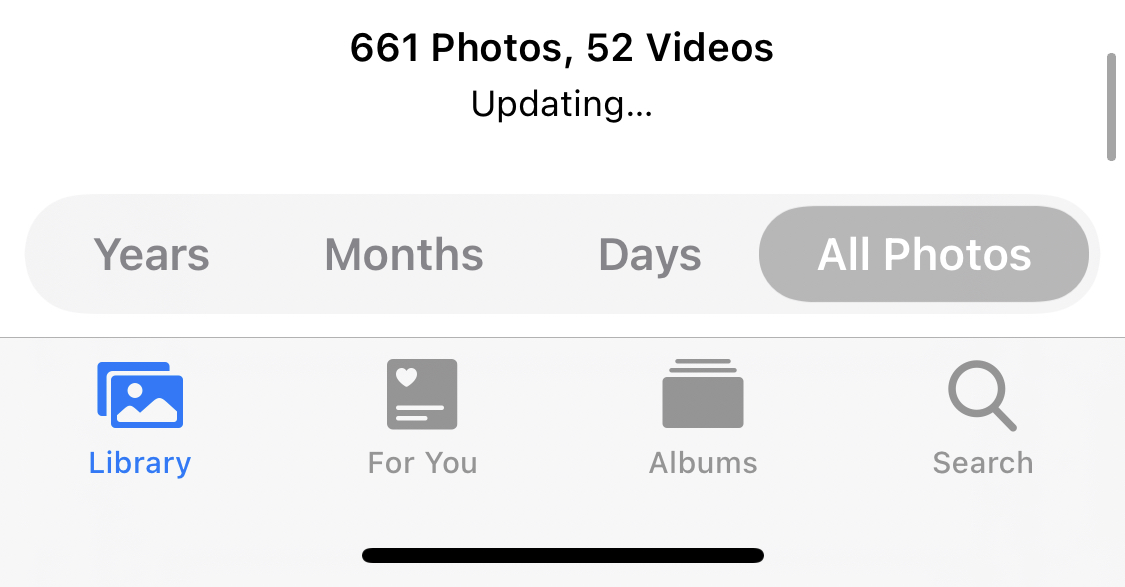Open the Search tab
This screenshot has height=587, width=1125.
[983, 418]
